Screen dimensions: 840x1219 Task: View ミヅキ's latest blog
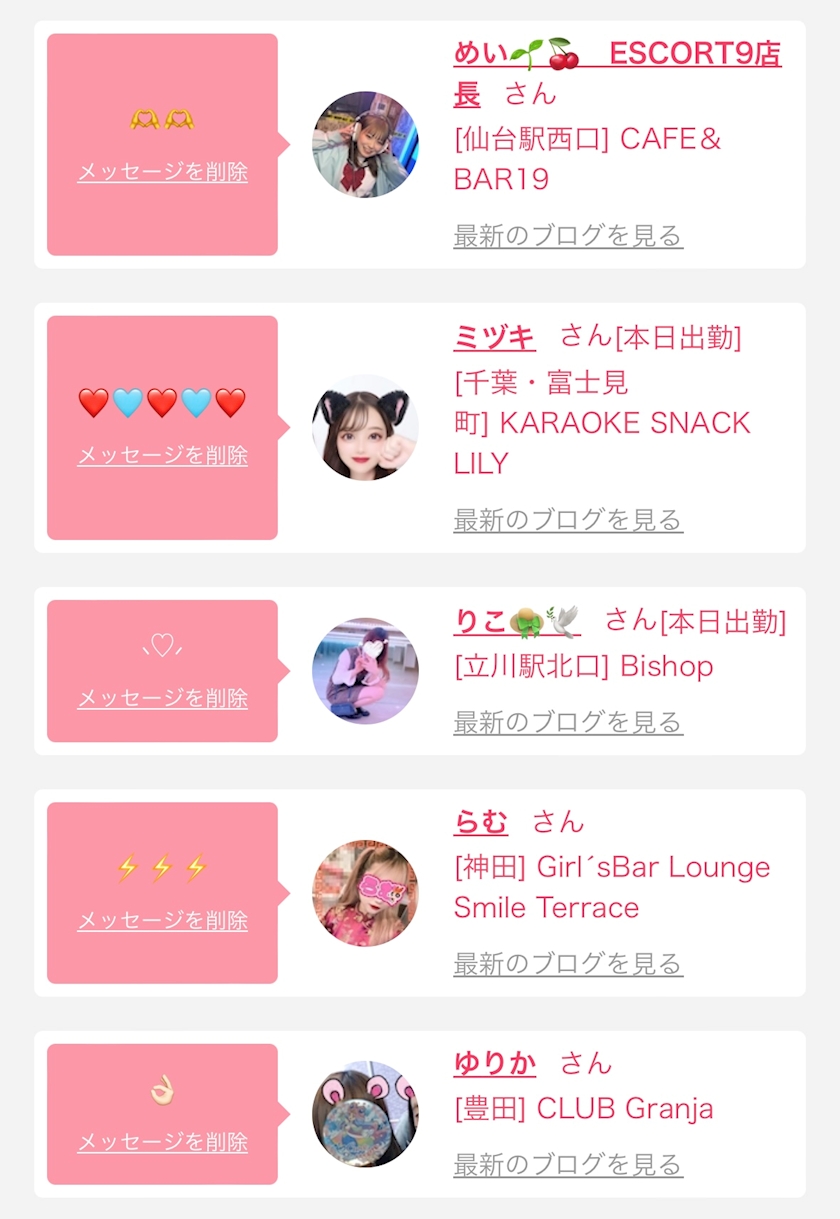click(x=568, y=520)
